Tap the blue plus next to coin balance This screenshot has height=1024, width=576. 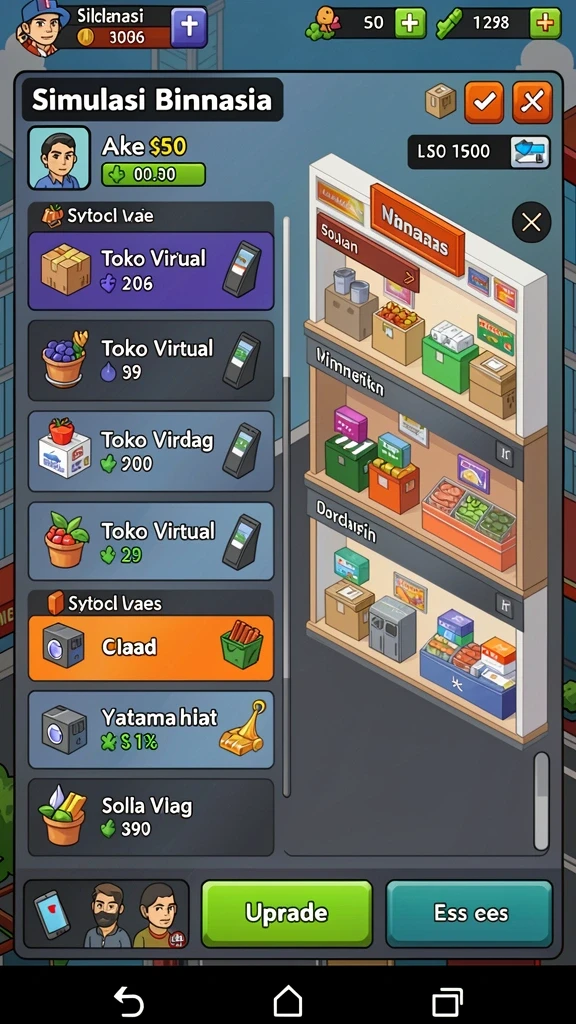(x=189, y=27)
